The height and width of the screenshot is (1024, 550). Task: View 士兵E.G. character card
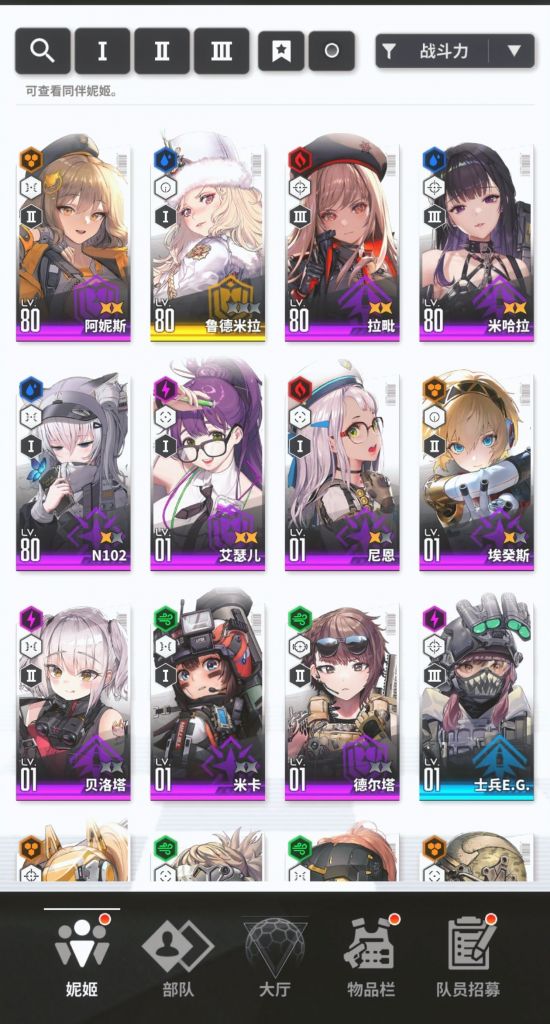click(477, 697)
